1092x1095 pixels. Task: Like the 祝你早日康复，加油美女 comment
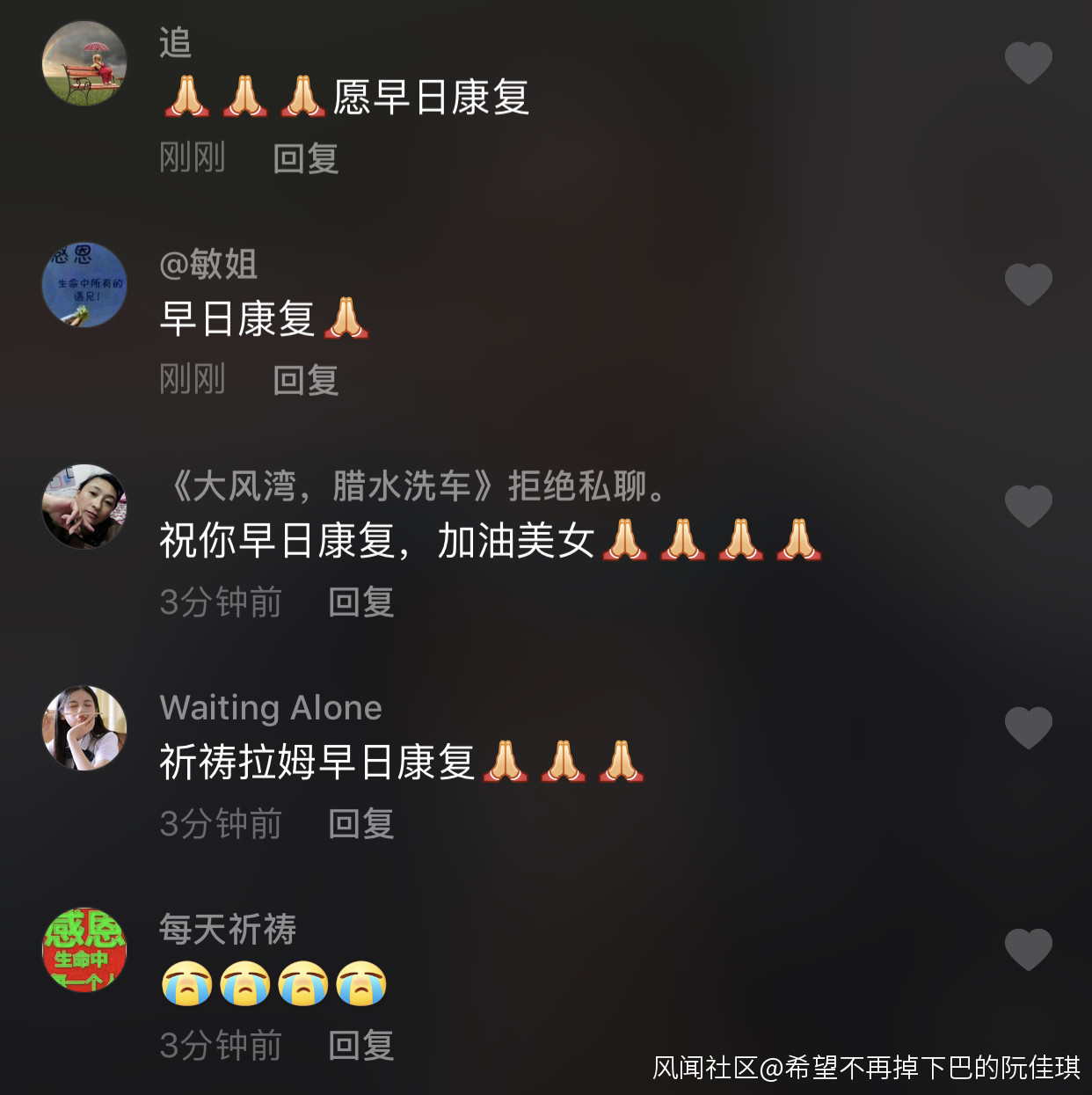[1028, 507]
